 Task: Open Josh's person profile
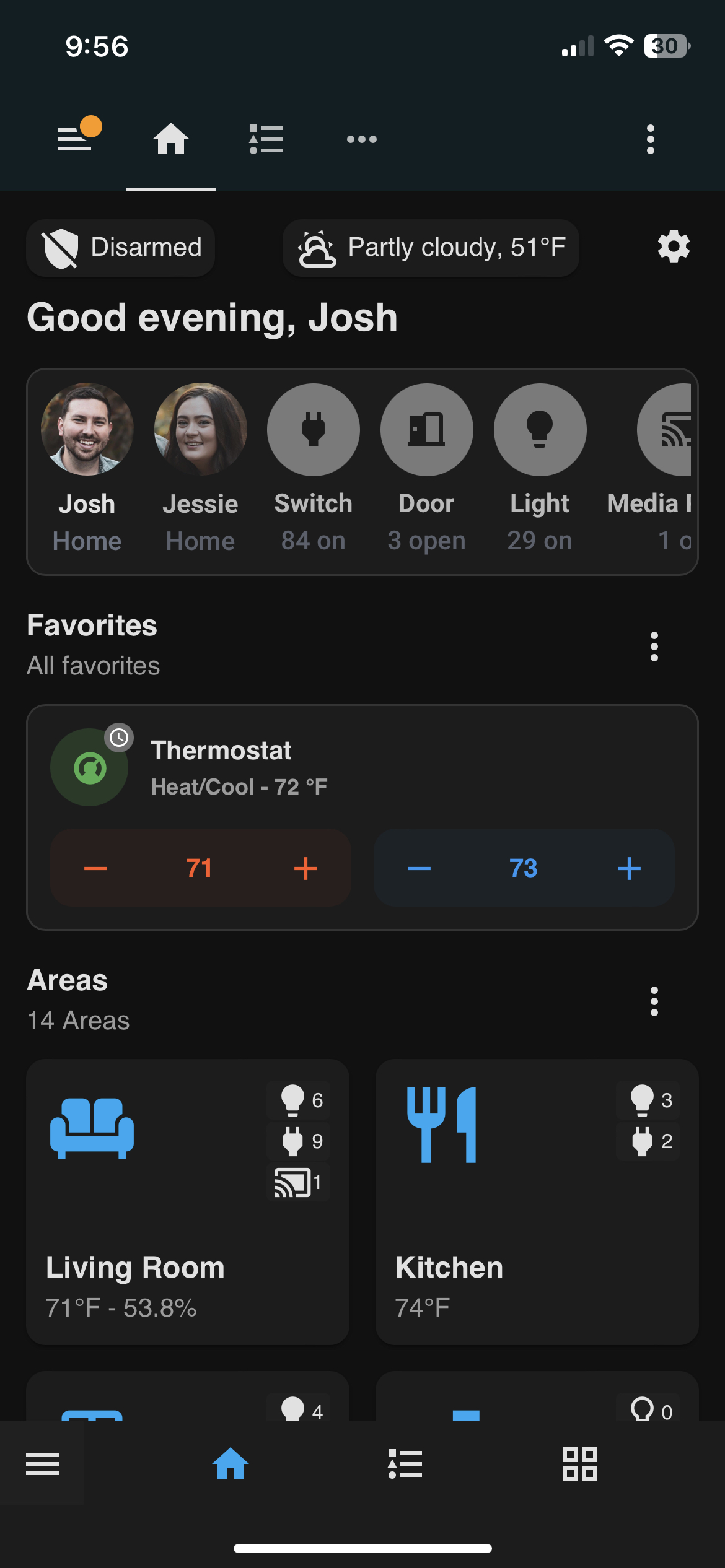click(87, 429)
